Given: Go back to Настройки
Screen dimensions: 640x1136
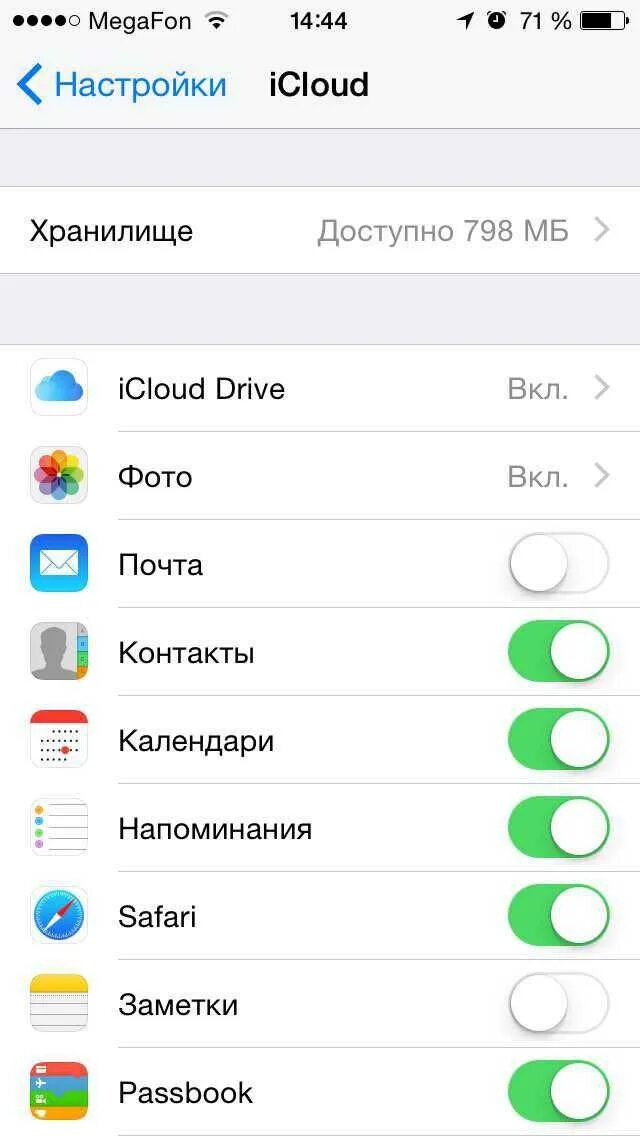Looking at the screenshot, I should 122,85.
